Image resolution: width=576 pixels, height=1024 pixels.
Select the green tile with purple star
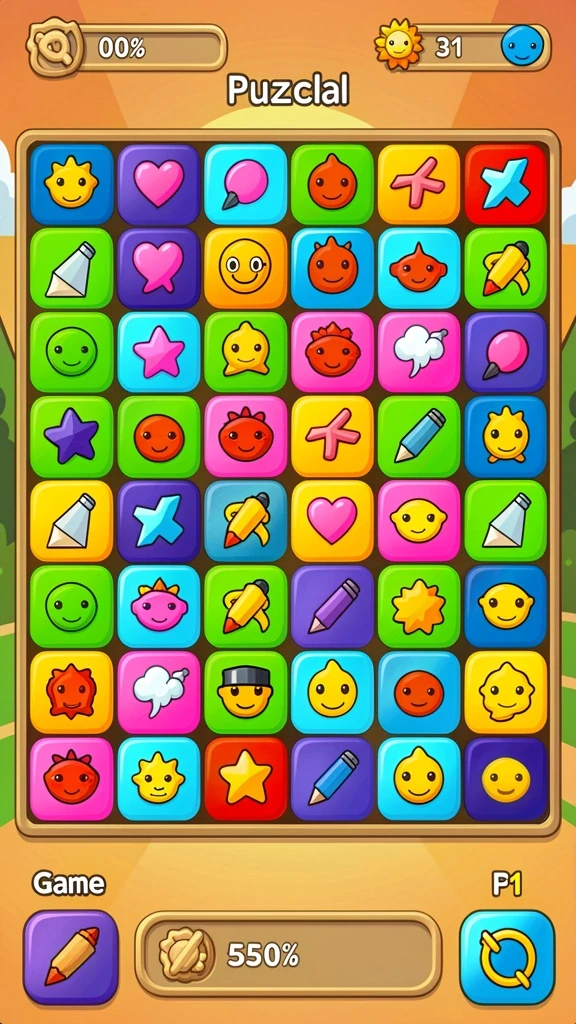click(72, 437)
